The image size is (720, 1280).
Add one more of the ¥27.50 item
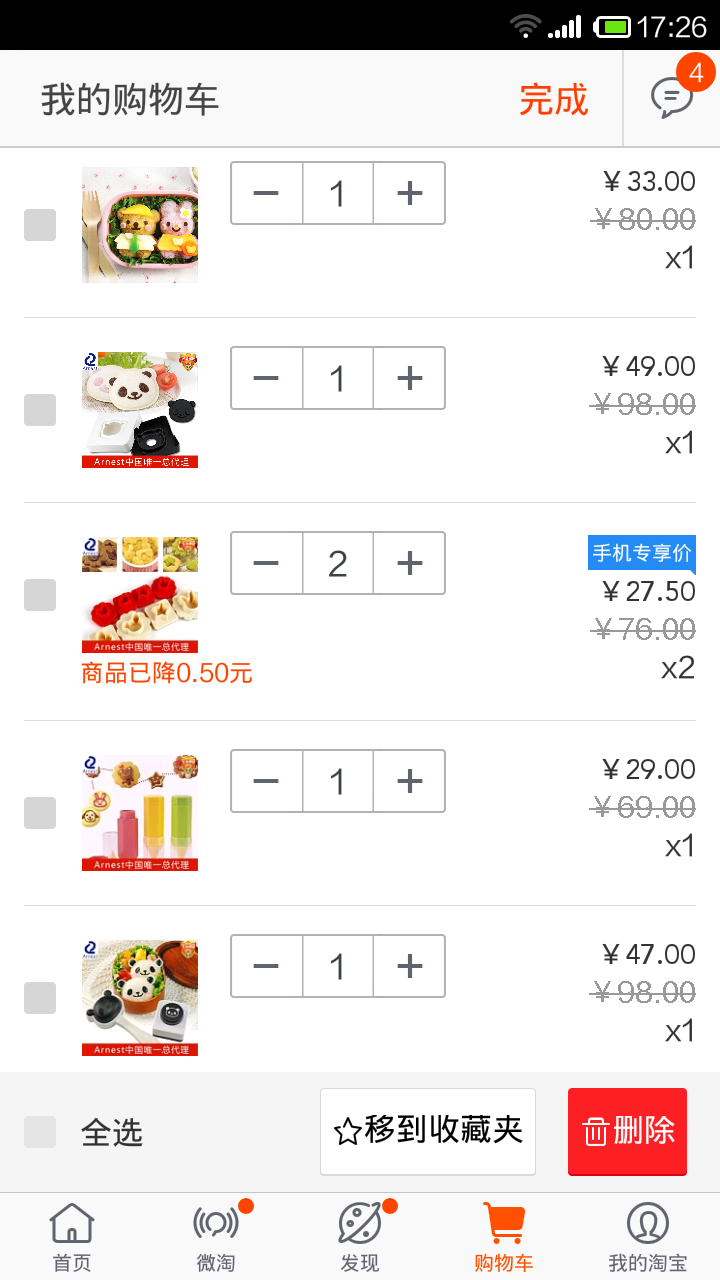[x=409, y=563]
